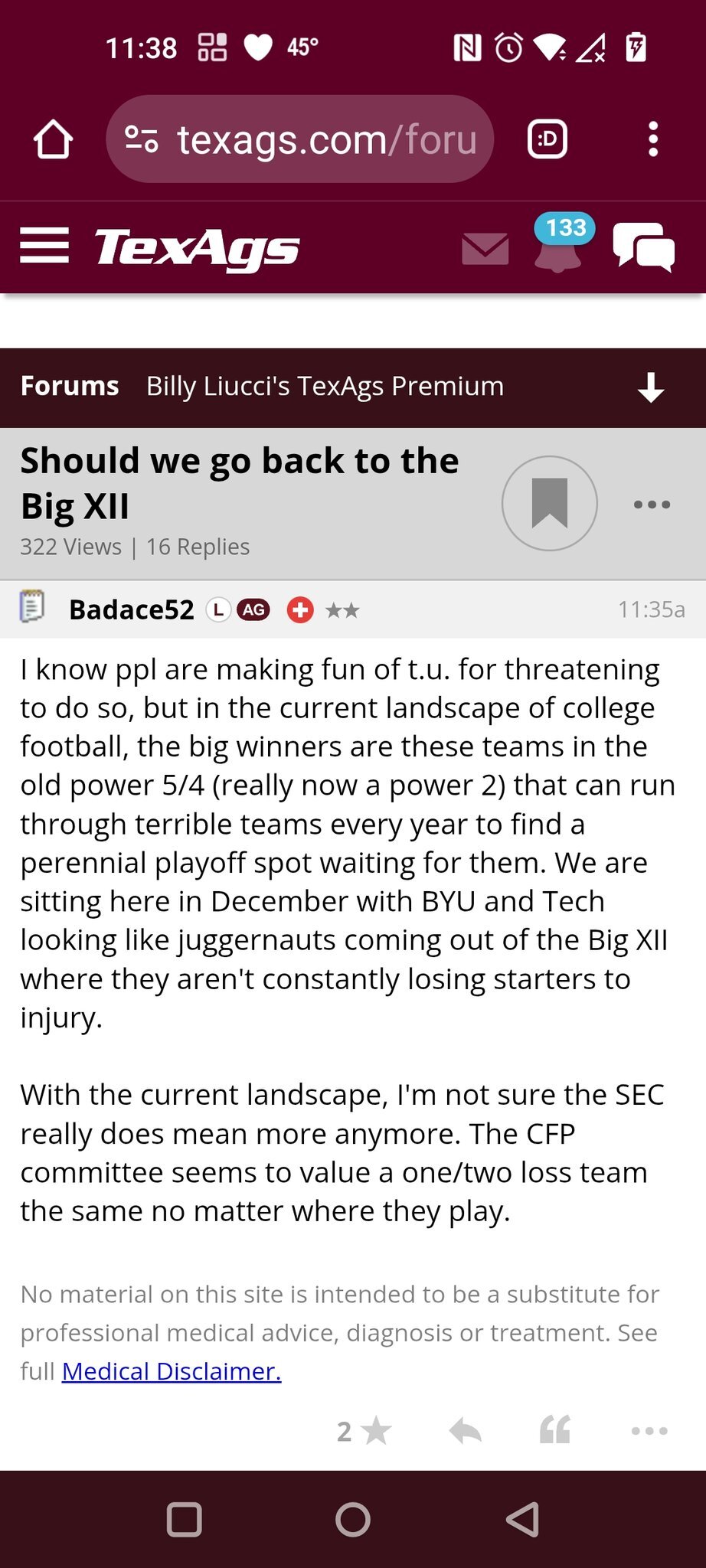The width and height of the screenshot is (706, 1568).
Task: Open Billy Liucci's TexAgs Premium forum
Action: pos(325,387)
